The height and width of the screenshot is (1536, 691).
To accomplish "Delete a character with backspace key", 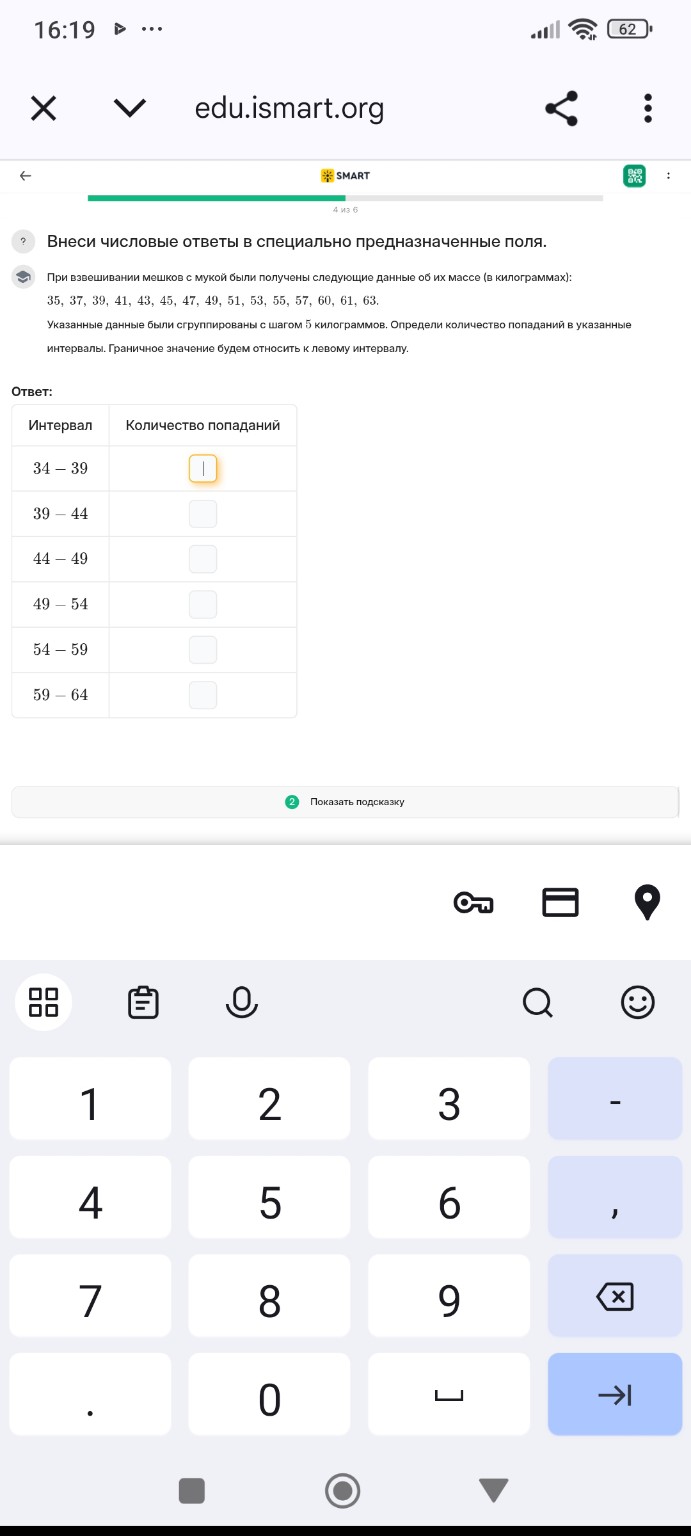I will [x=614, y=1298].
